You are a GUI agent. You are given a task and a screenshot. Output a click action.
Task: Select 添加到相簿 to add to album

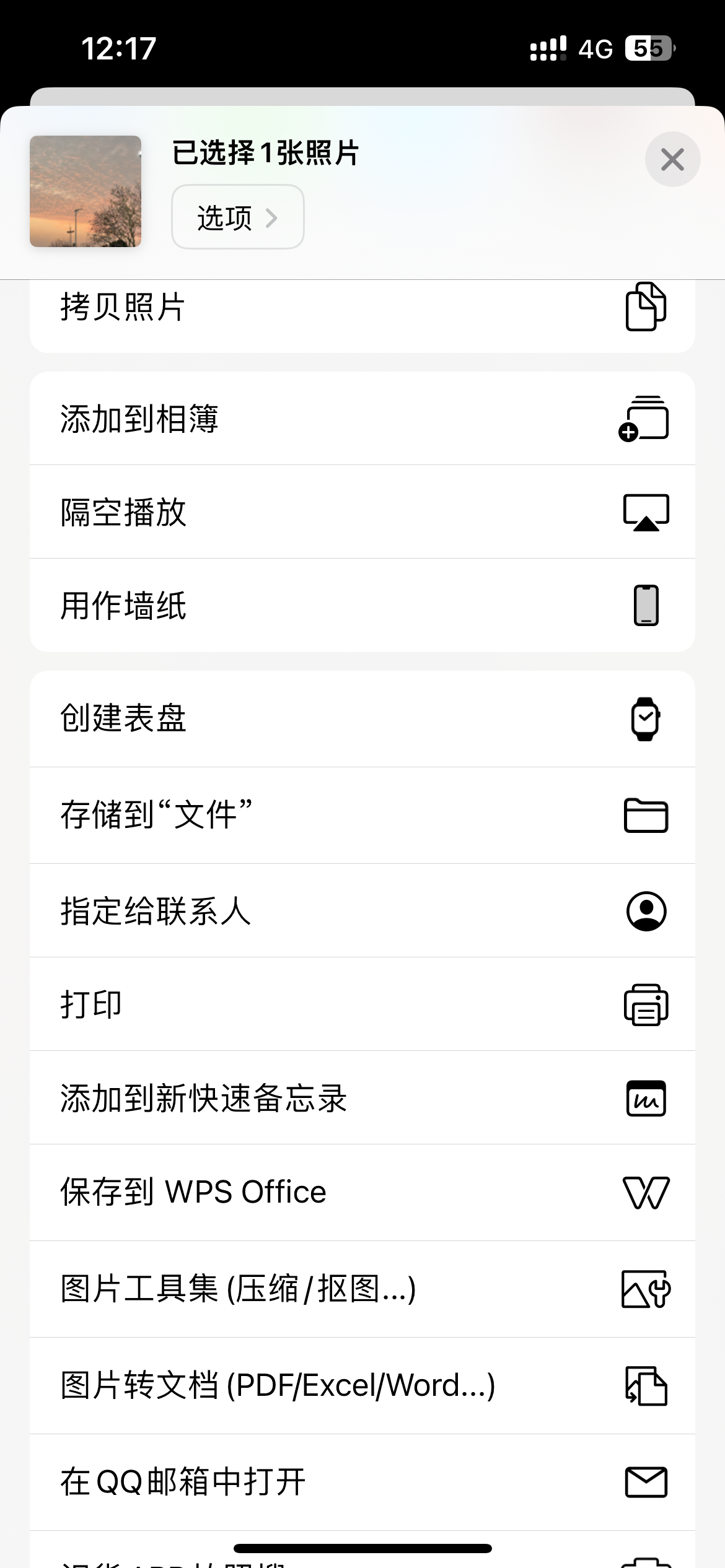click(362, 419)
